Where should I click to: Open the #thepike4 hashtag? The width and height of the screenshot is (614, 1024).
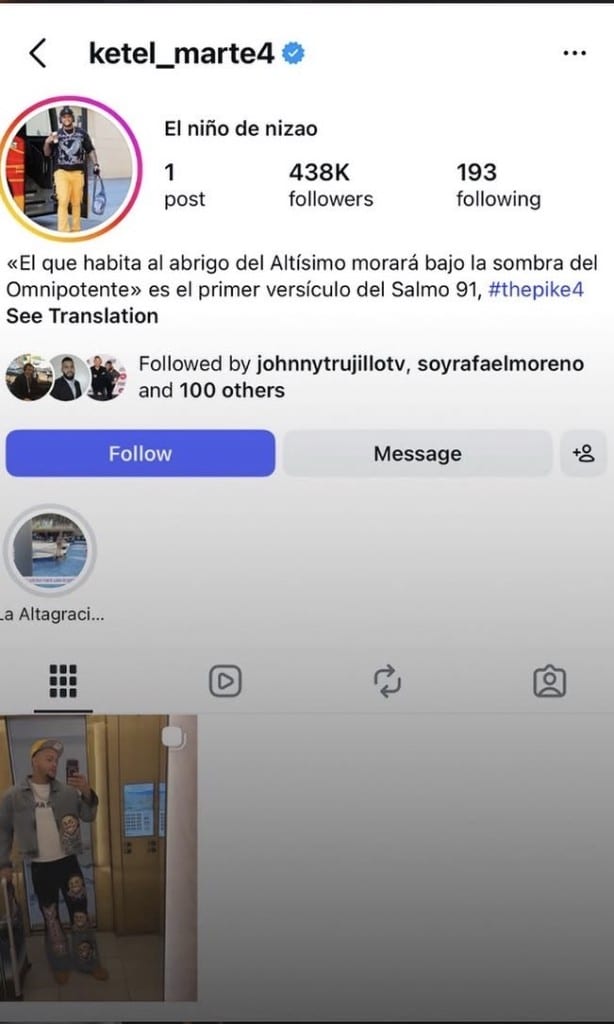pyautogui.click(x=536, y=289)
